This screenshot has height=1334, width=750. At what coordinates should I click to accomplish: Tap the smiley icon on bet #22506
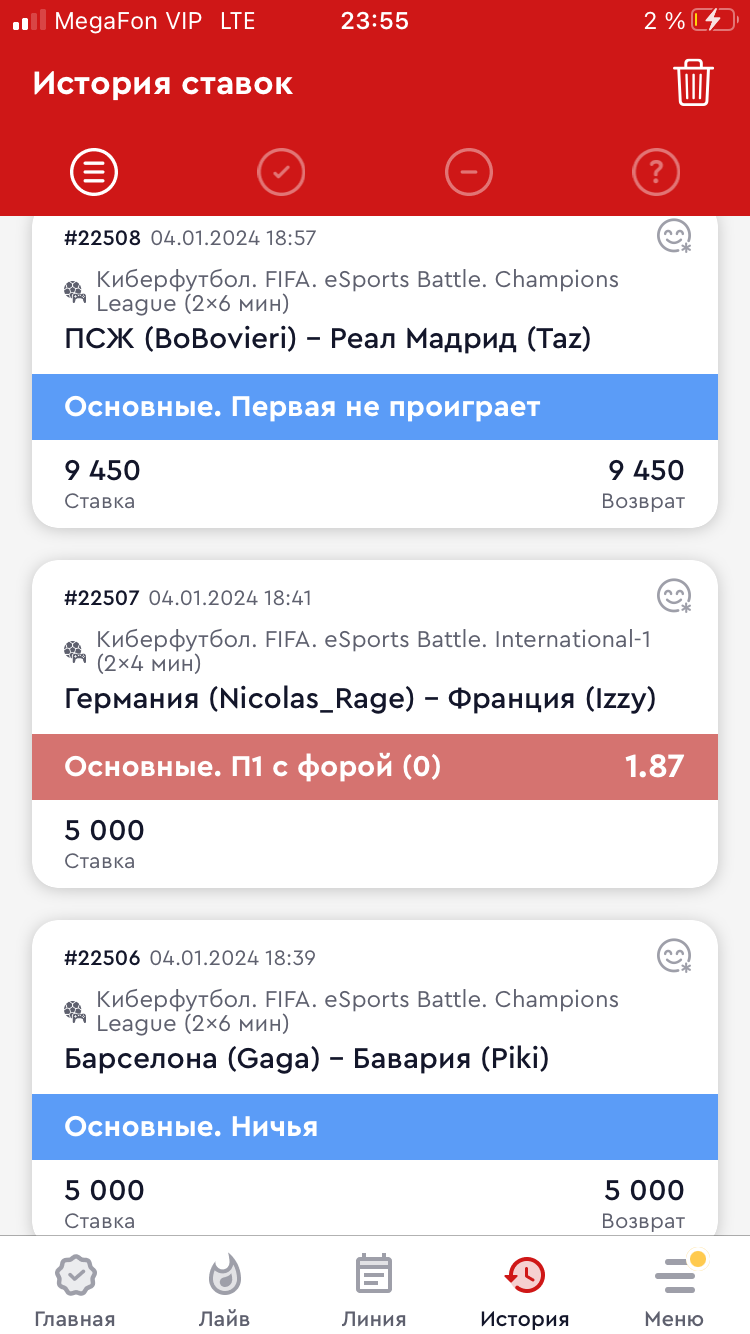(674, 956)
